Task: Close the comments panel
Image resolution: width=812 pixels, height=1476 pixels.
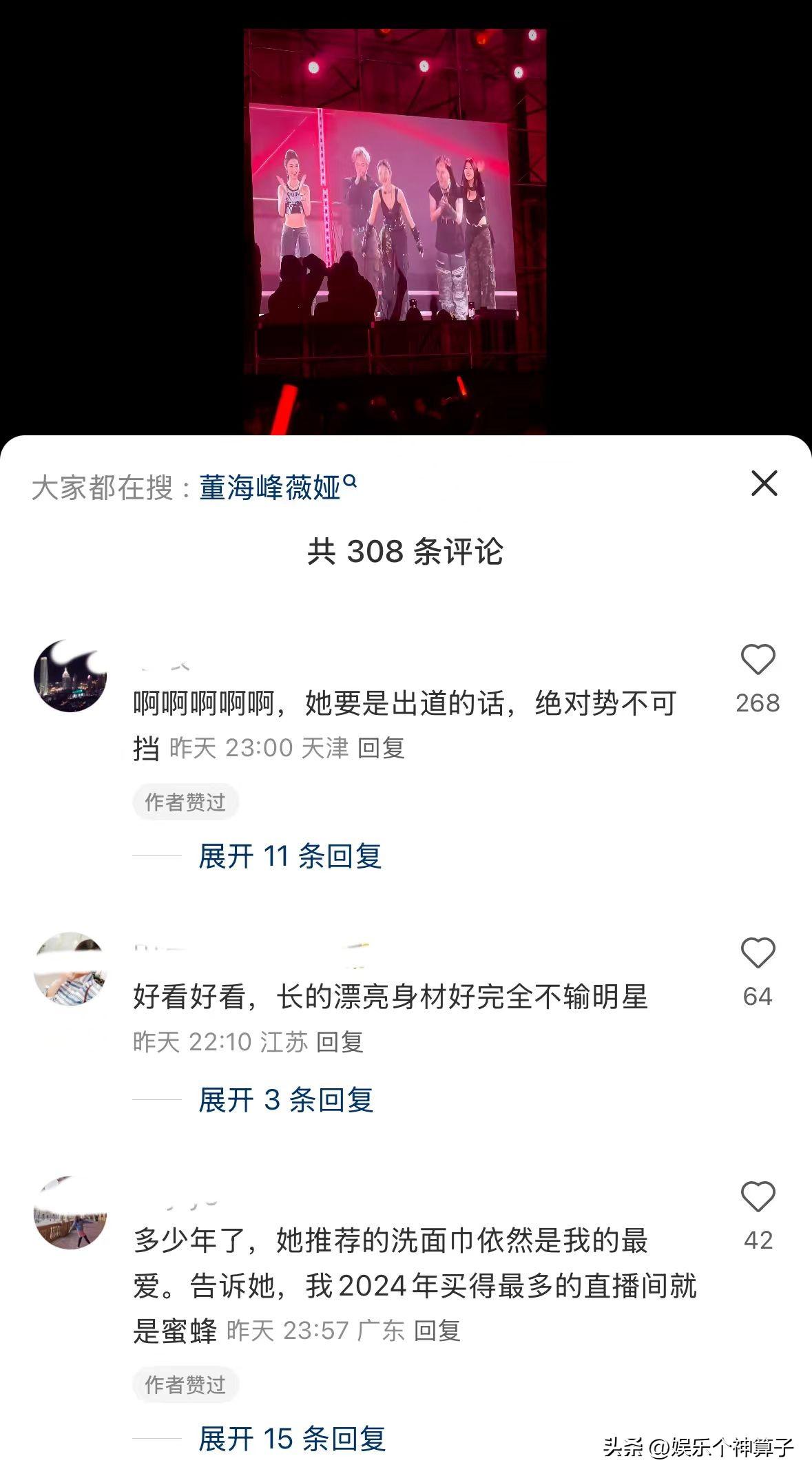Action: tap(764, 484)
